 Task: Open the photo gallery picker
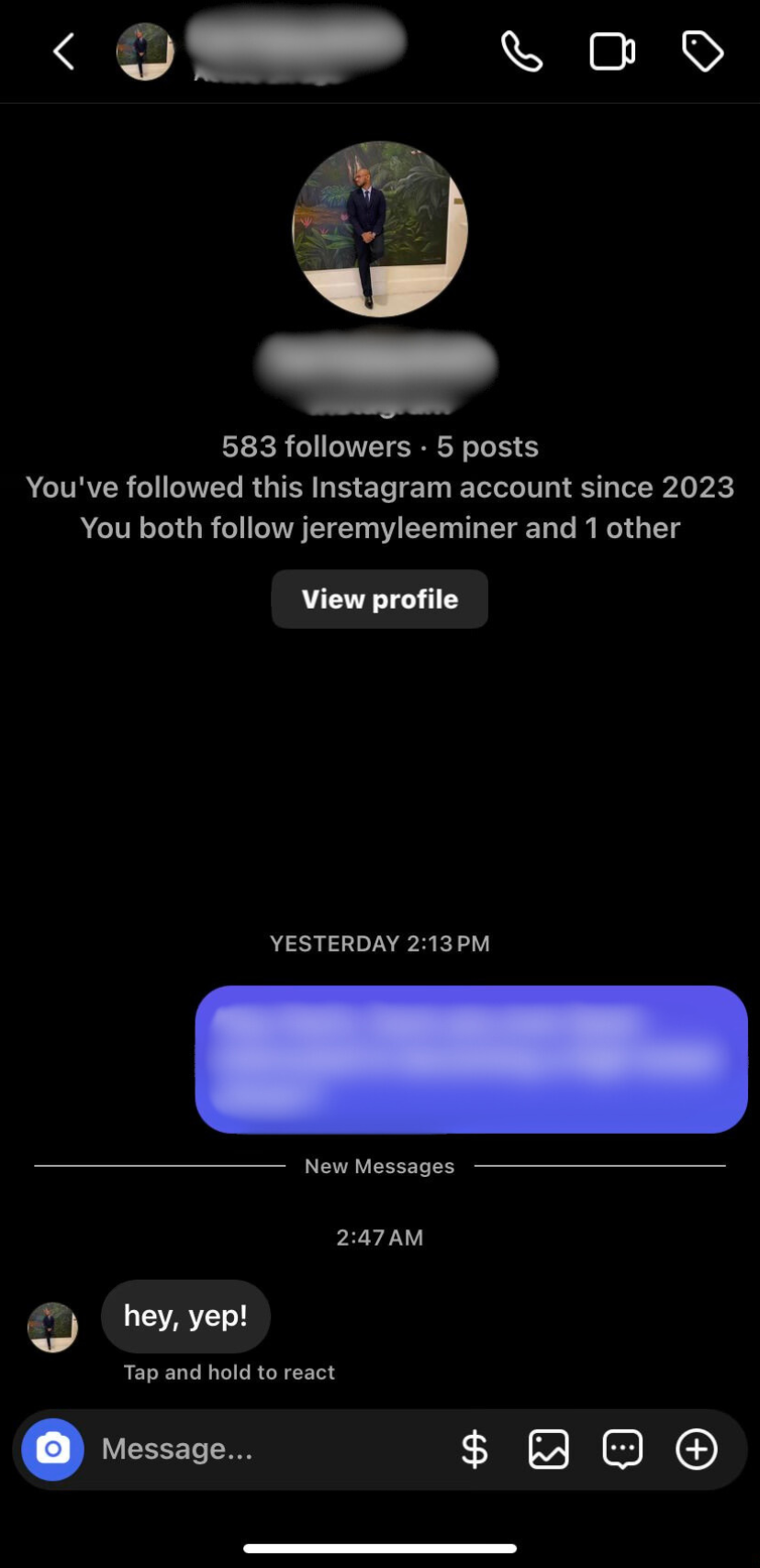point(548,1450)
